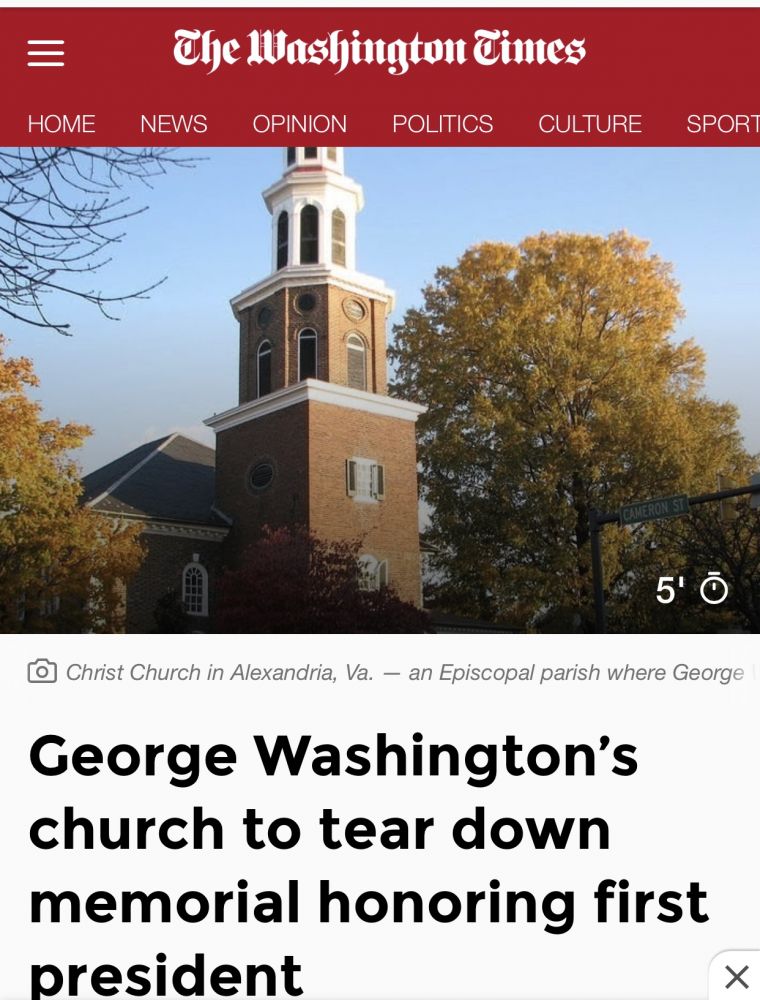Tap The Washington Times logo
The image size is (760, 1000).
tap(379, 50)
